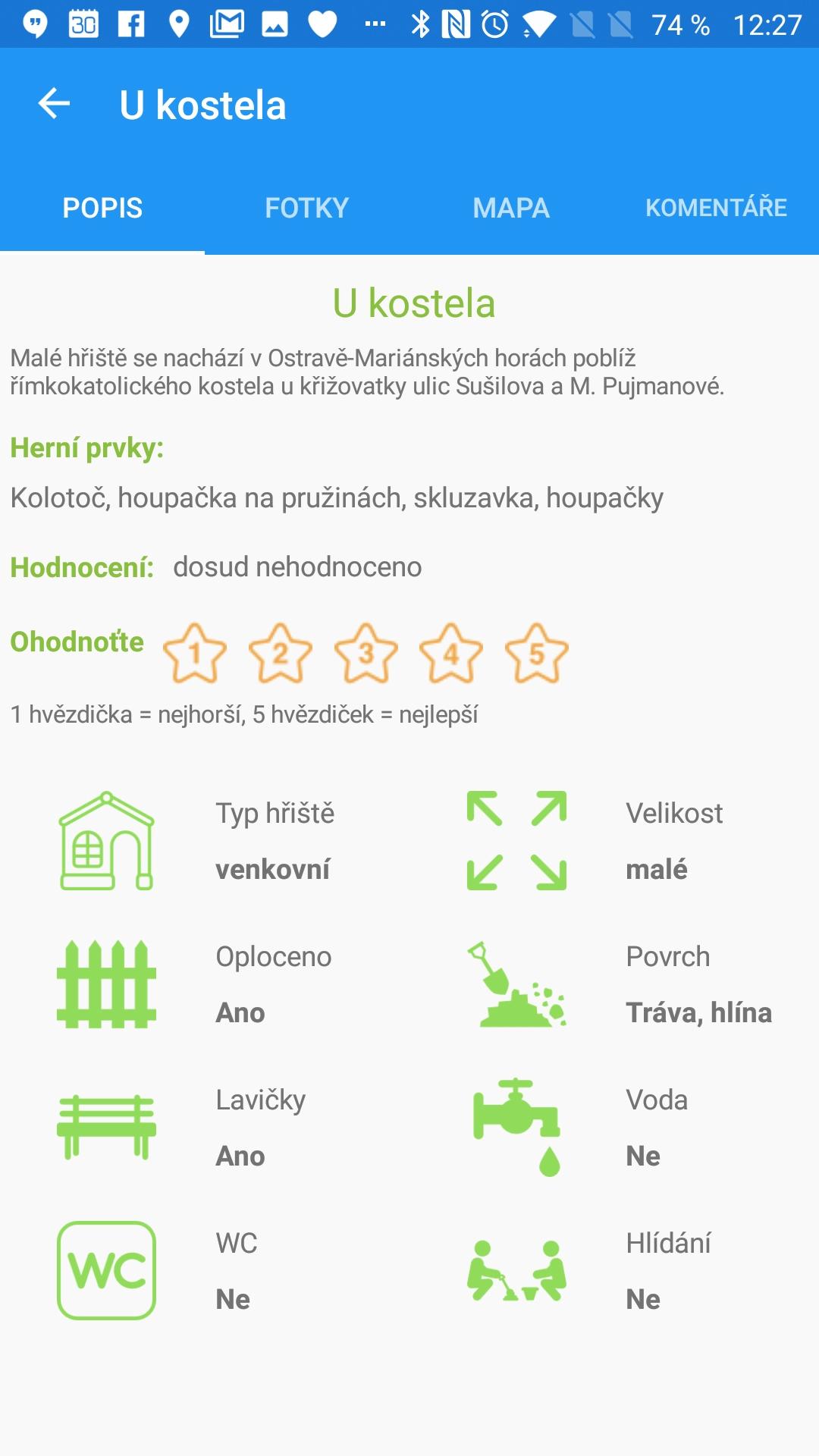Rate with star number 3
The height and width of the screenshot is (1456, 819).
[366, 653]
